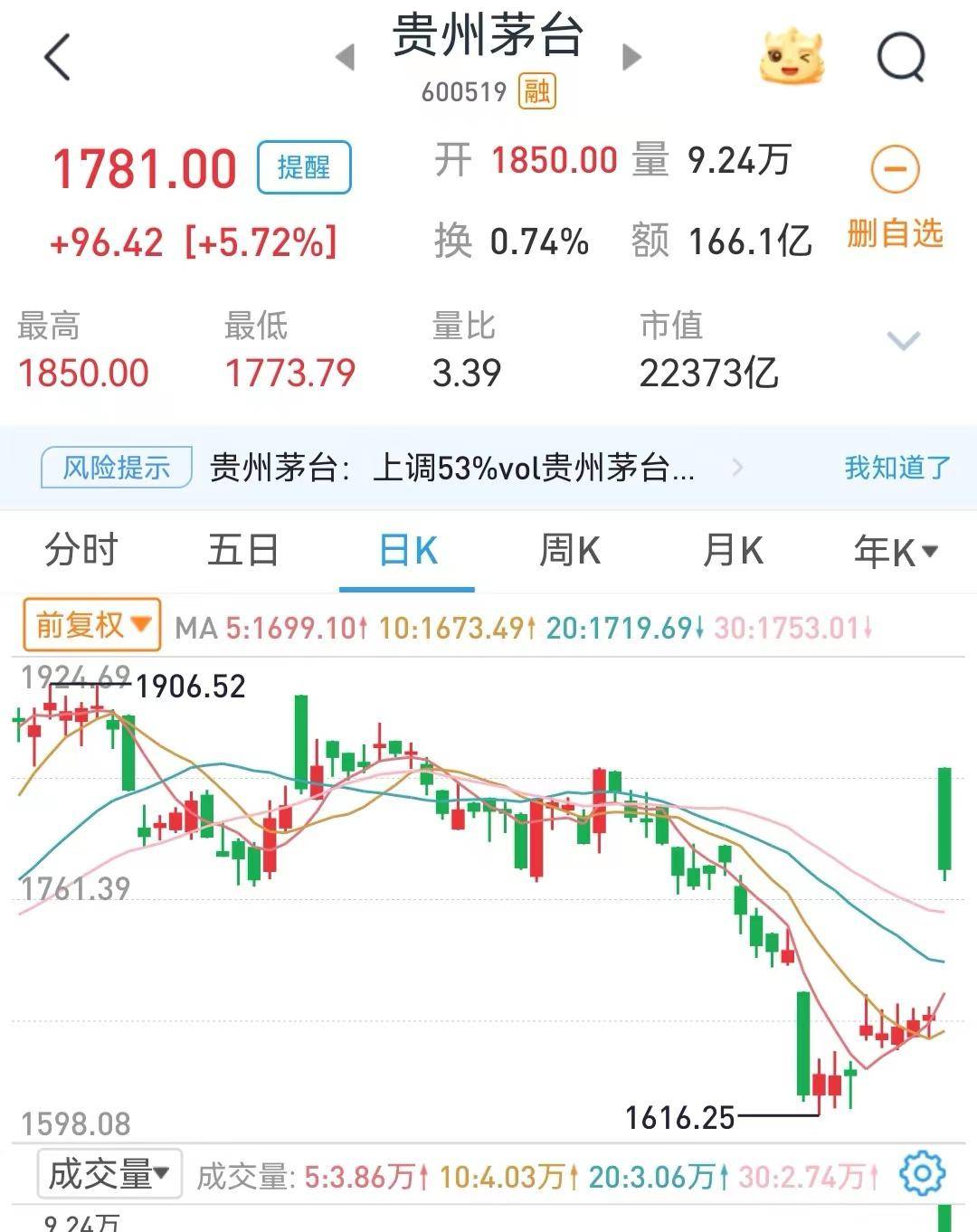Switch to the next stock
The width and height of the screenshot is (977, 1232).
[631, 58]
